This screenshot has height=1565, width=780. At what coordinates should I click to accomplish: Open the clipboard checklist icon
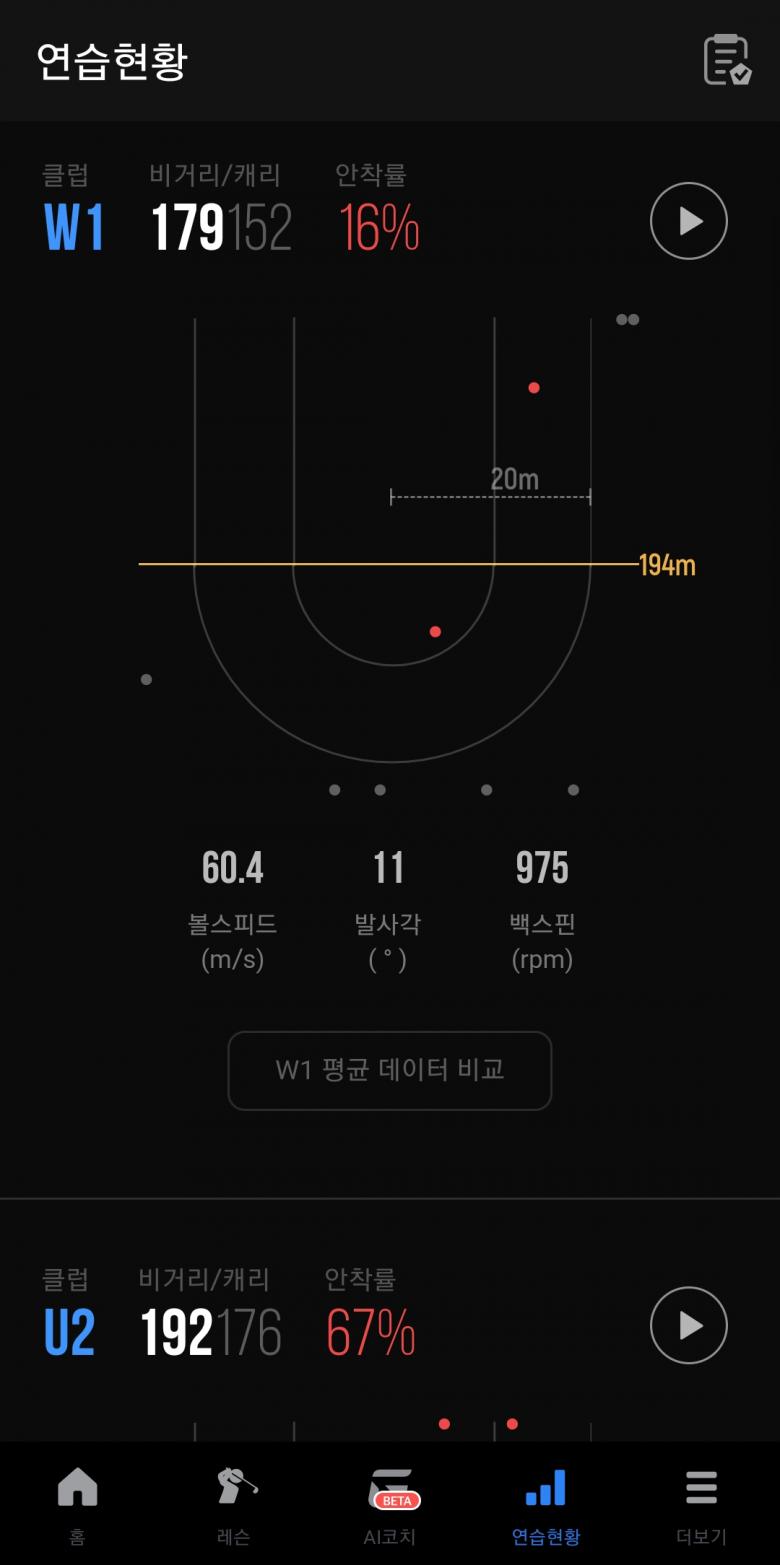click(727, 60)
